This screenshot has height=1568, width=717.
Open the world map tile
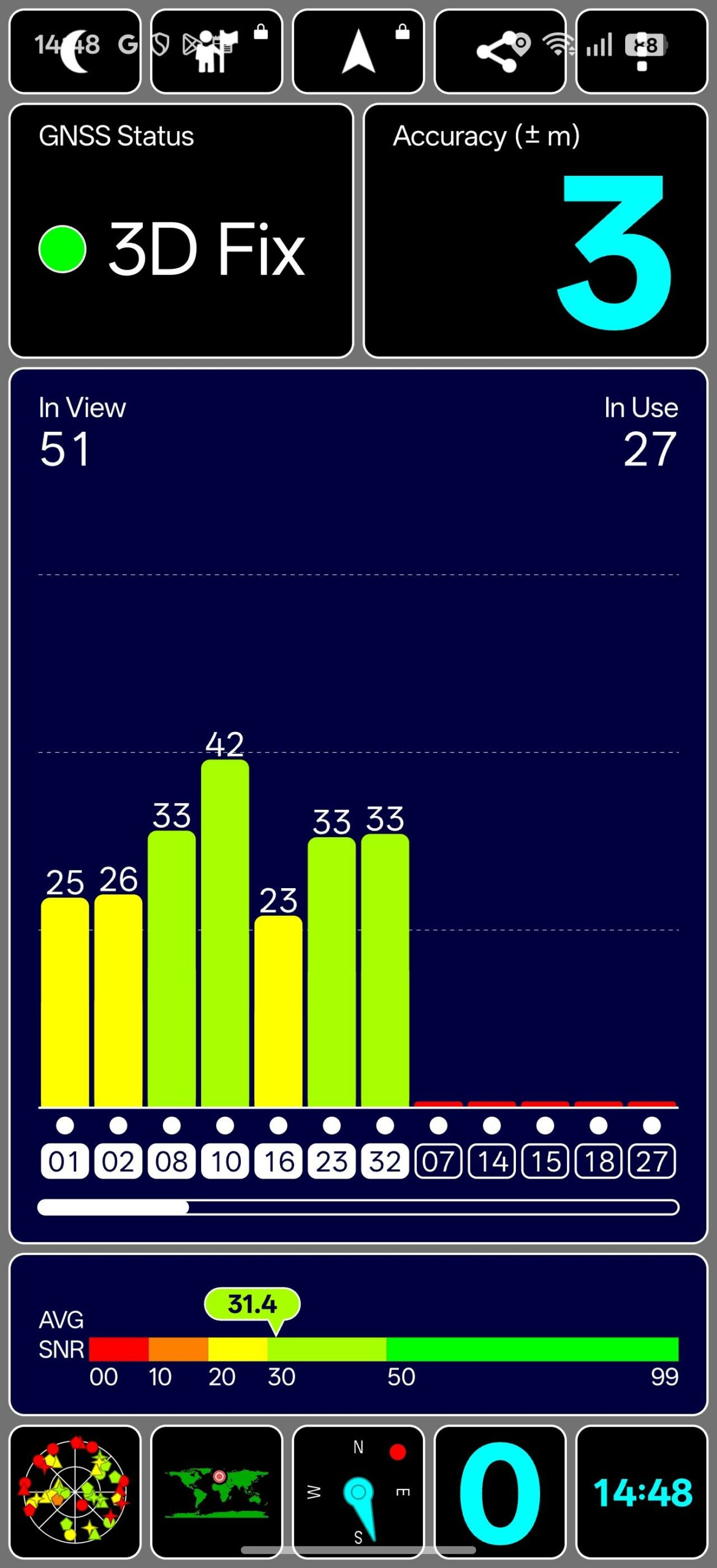click(x=216, y=1491)
